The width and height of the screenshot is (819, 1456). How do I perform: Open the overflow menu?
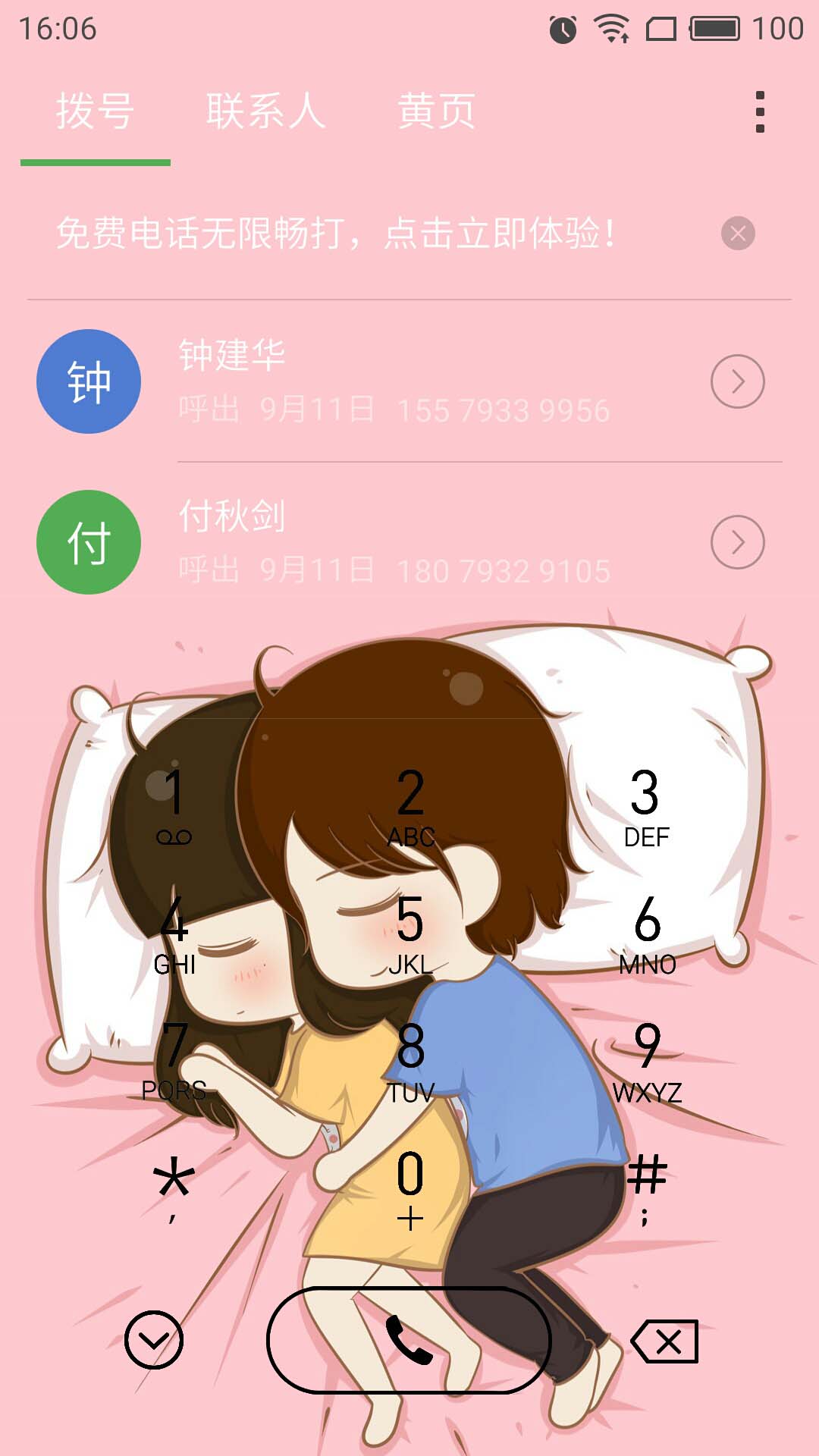pos(760,112)
